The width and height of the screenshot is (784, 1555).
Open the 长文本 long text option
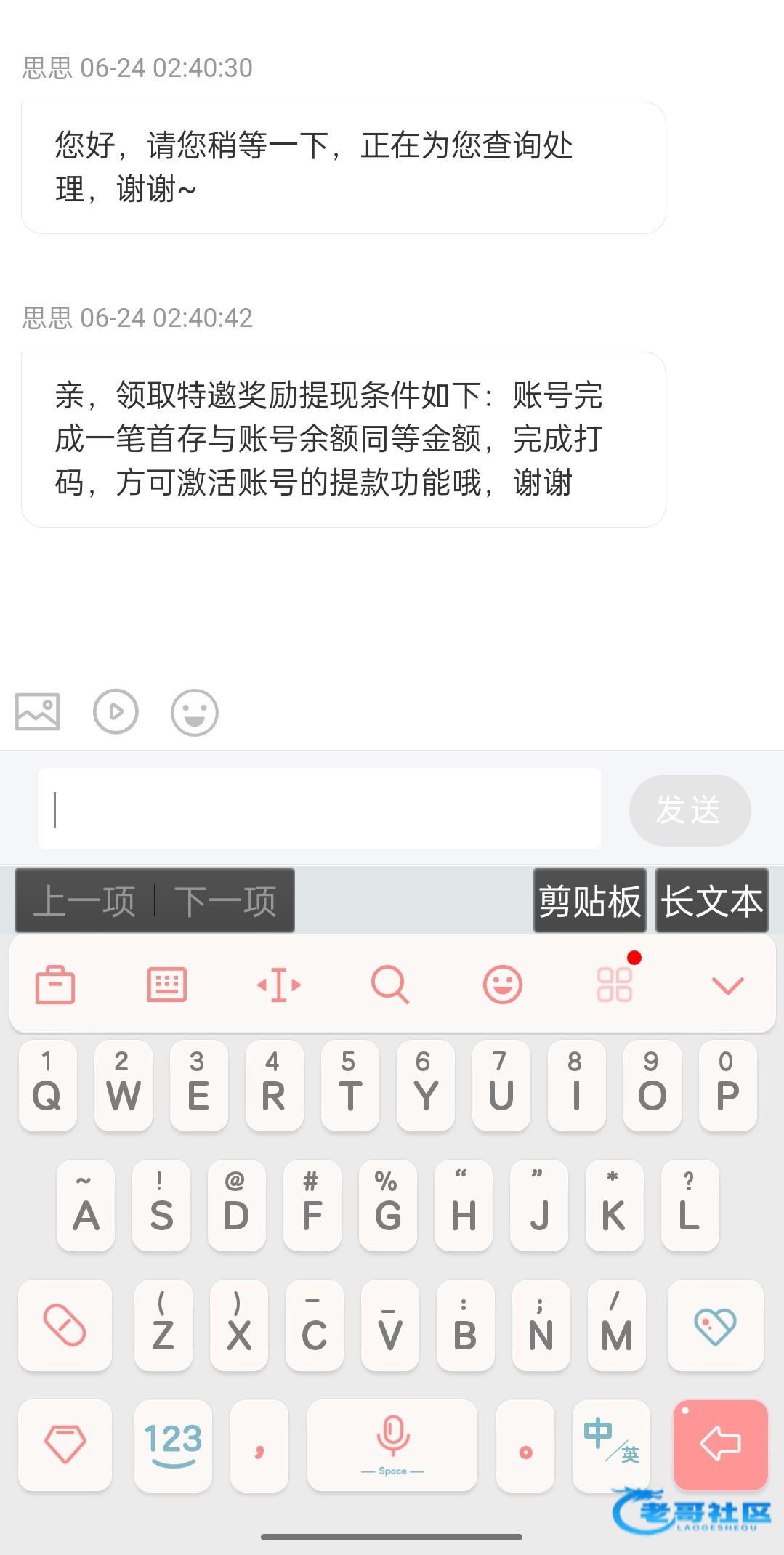pos(711,901)
